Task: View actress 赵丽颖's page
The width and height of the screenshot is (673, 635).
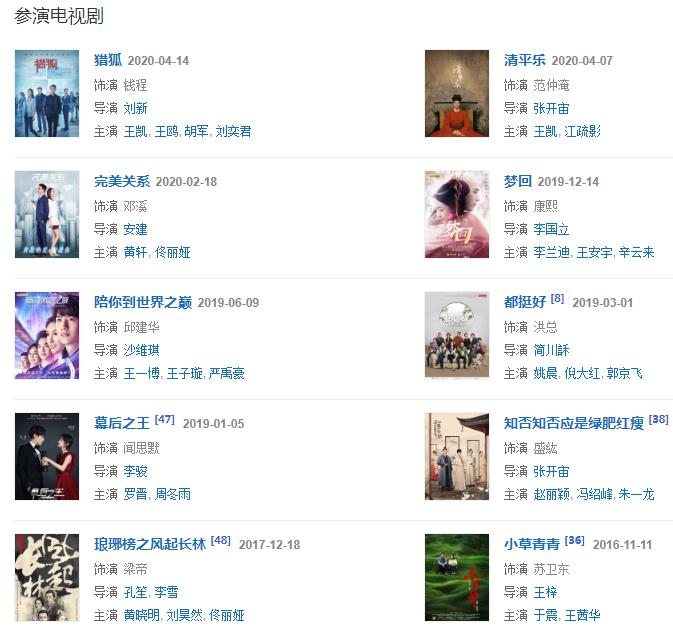Action: pos(551,495)
